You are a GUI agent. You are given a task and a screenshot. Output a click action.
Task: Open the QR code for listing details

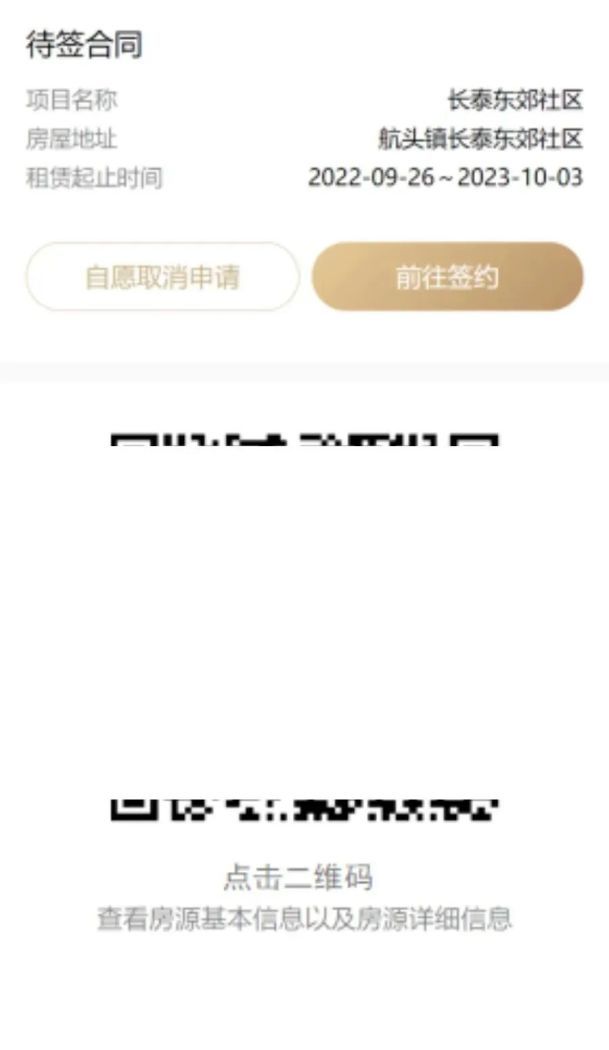pos(304,625)
